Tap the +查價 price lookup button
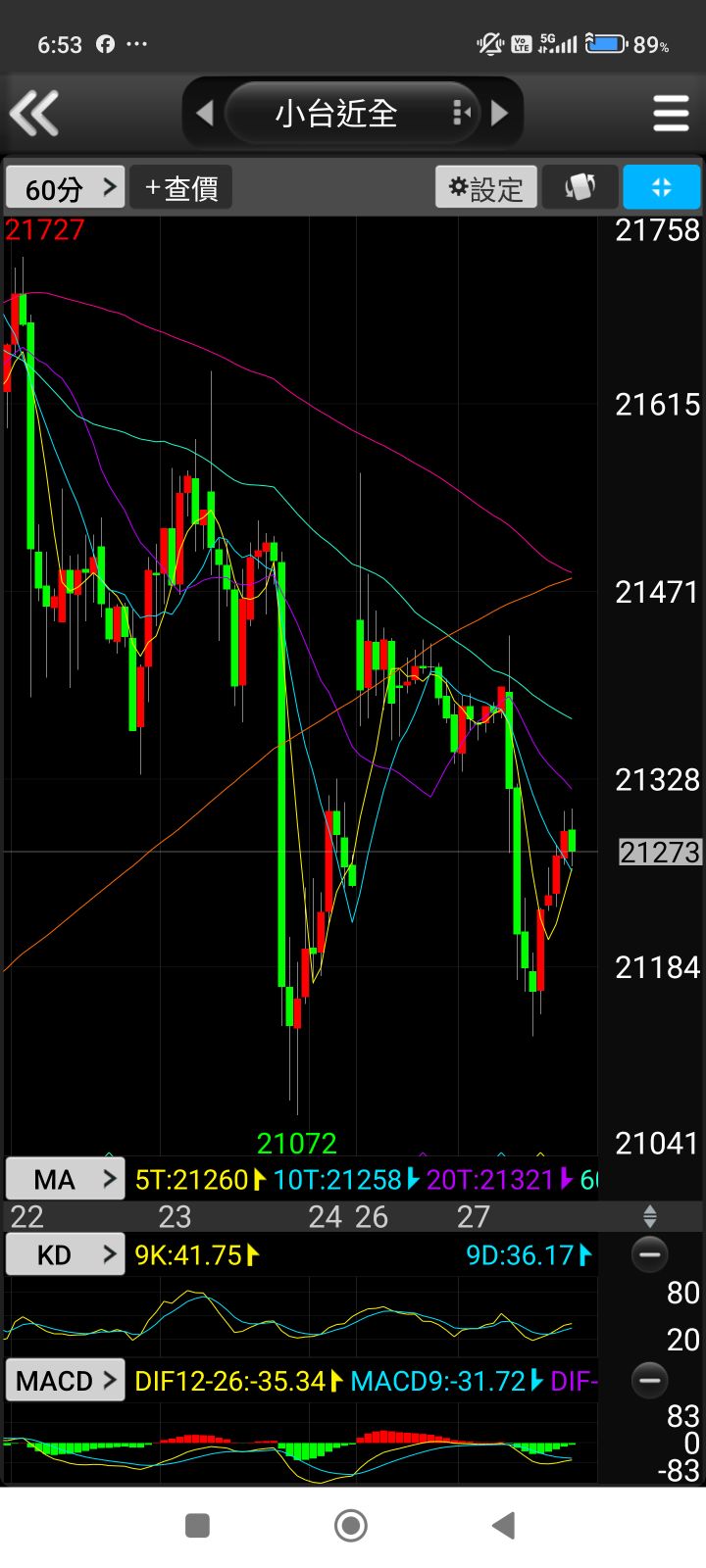This screenshot has width=706, height=1568. coord(181,187)
